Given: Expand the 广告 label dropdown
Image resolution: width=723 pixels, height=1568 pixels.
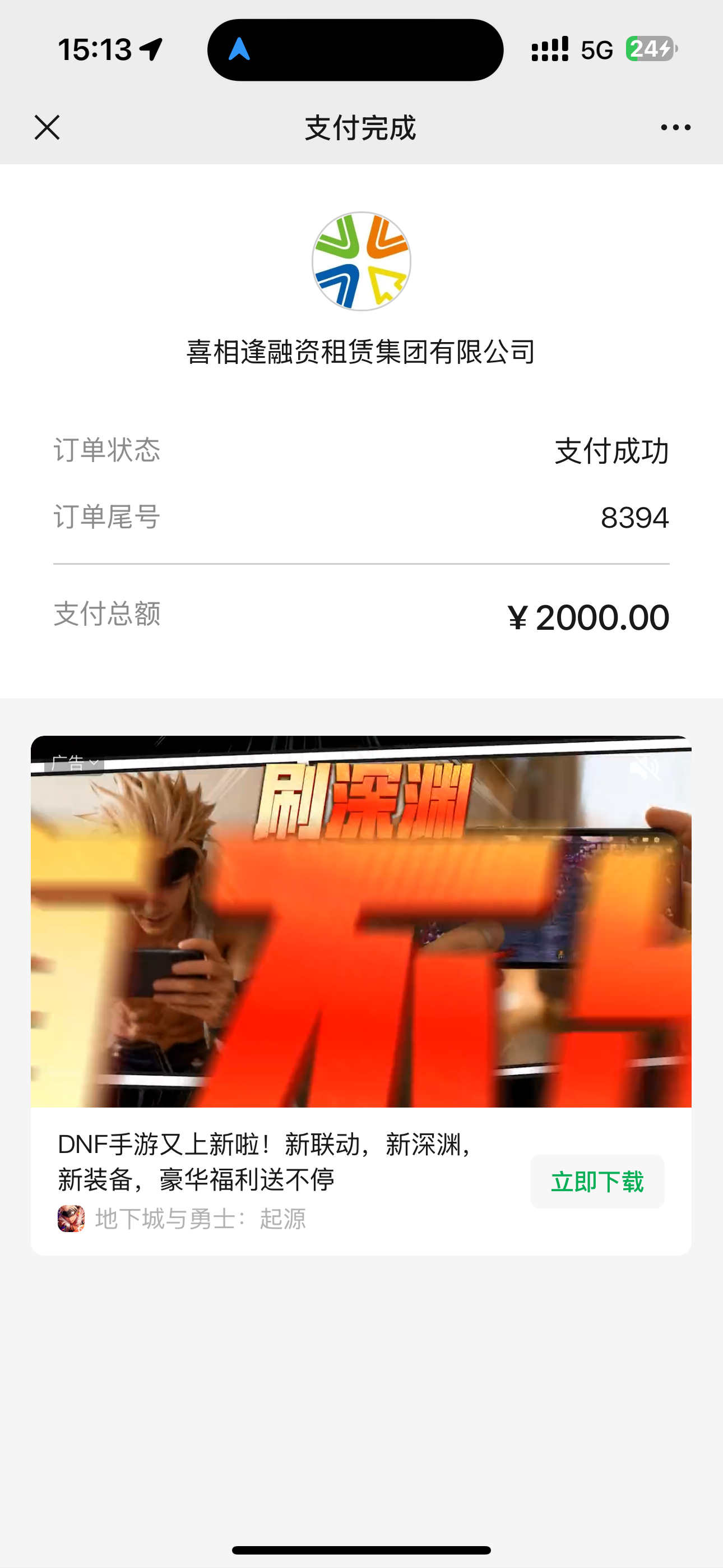Looking at the screenshot, I should [74, 763].
